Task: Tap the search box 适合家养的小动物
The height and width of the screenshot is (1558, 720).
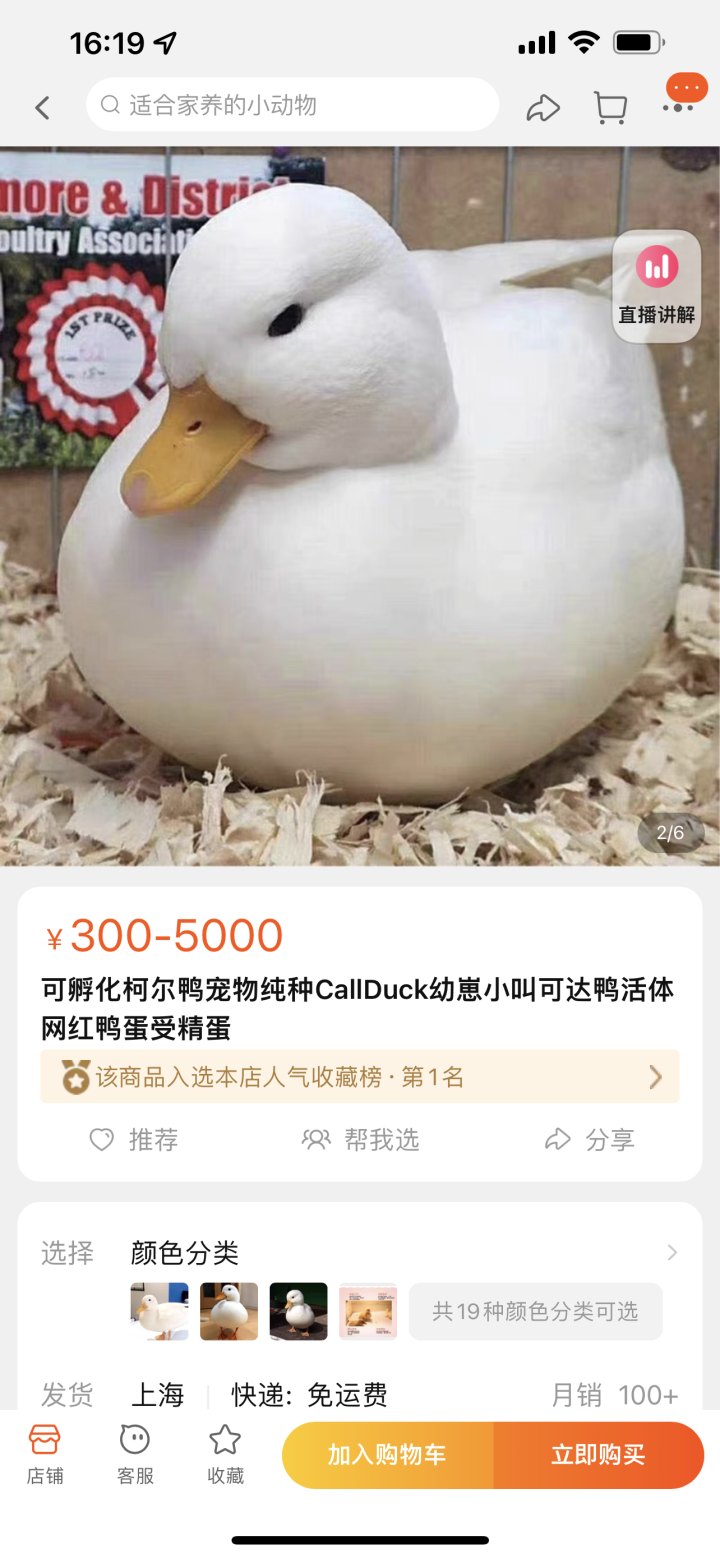Action: pyautogui.click(x=292, y=105)
